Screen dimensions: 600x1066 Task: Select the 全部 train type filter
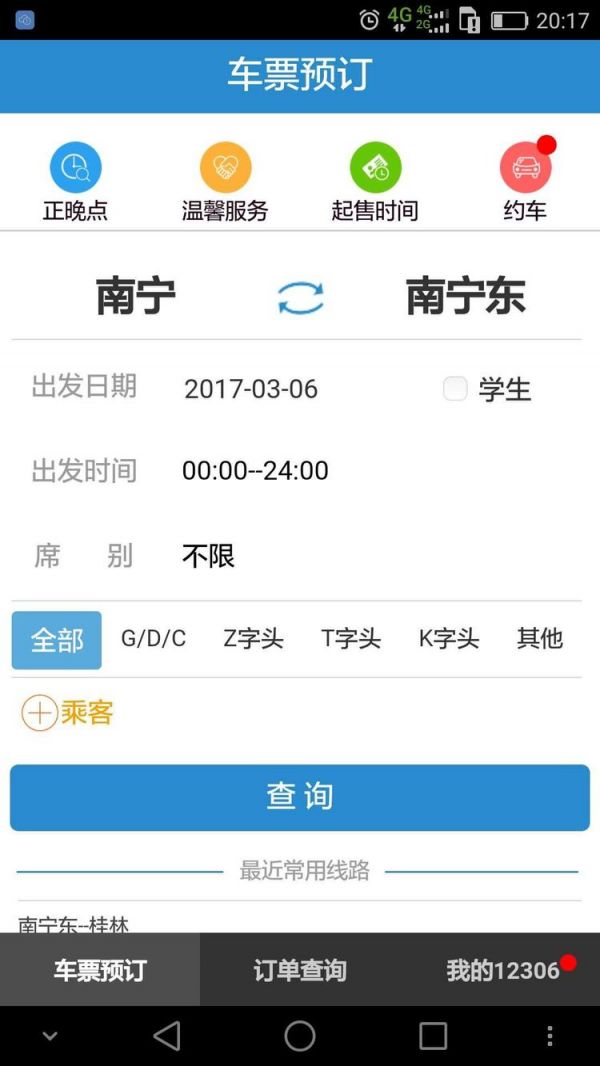point(57,640)
